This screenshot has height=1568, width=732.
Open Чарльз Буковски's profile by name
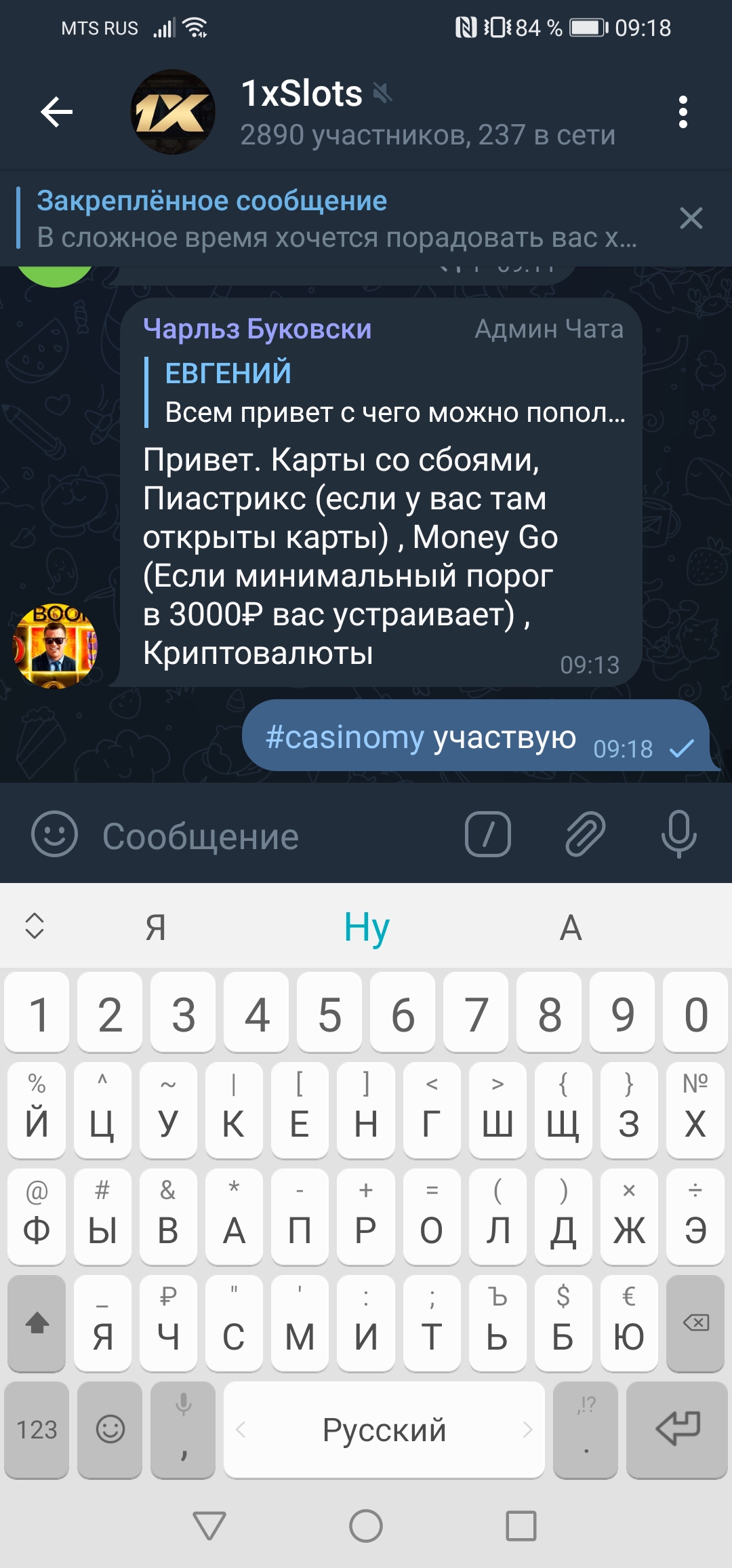(x=258, y=330)
